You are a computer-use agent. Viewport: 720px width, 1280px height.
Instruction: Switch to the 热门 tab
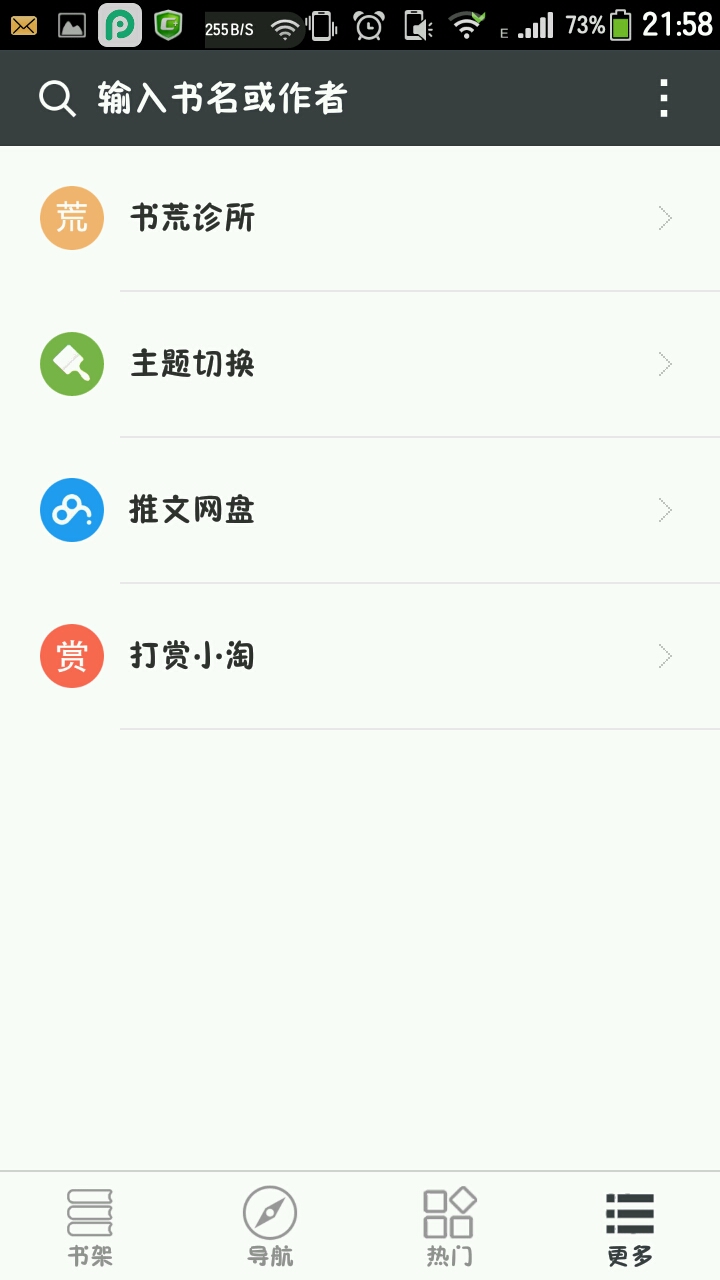point(450,1227)
